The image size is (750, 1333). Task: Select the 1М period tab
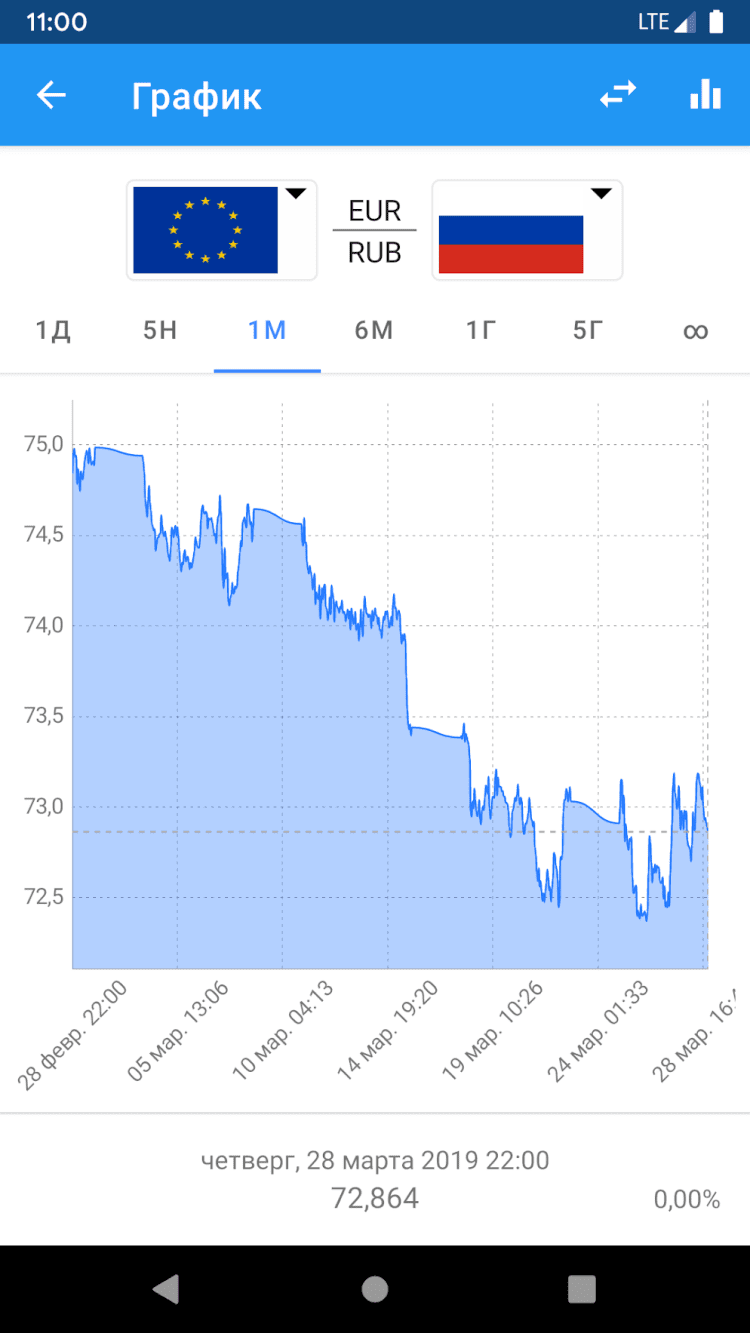click(x=267, y=331)
